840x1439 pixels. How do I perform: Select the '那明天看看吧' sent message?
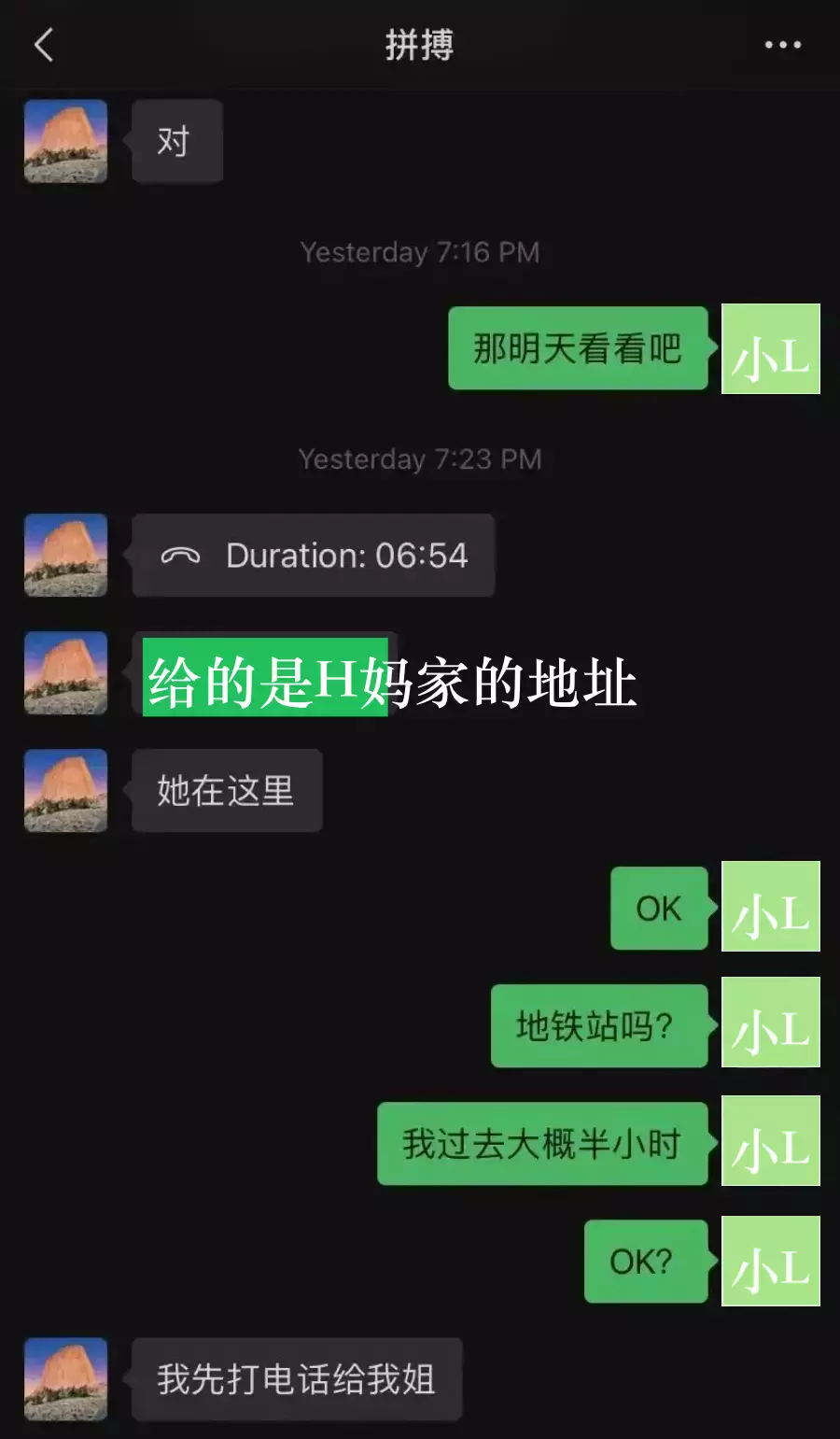(578, 349)
